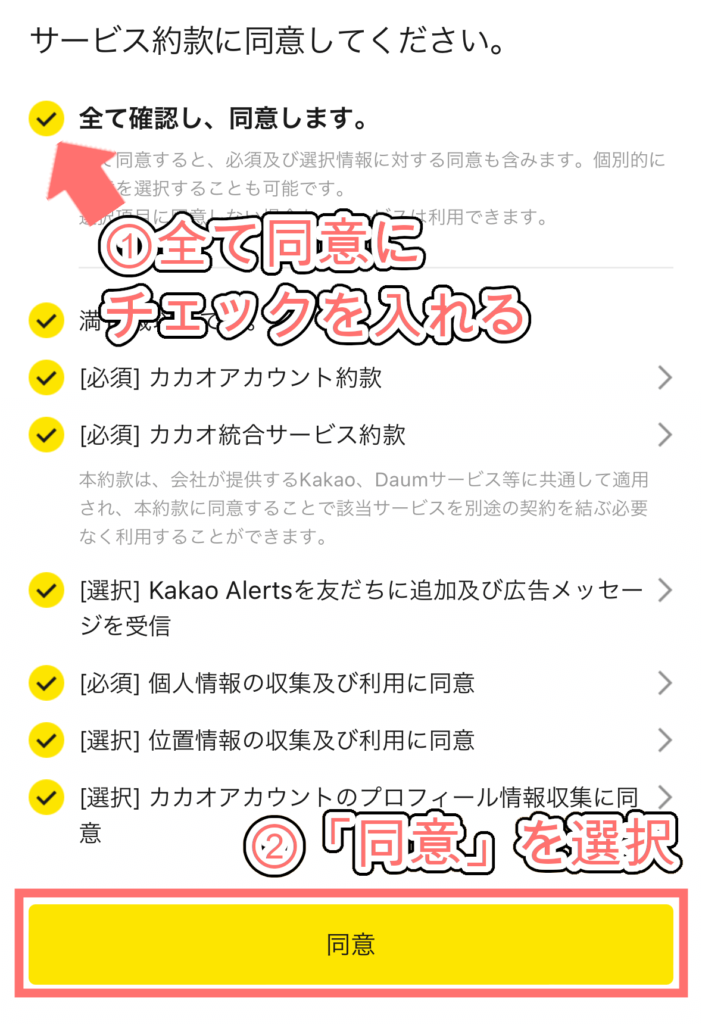This screenshot has width=702, height=1024.
Task: Open the 個人情報の収集及び利用 details
Action: [665, 683]
